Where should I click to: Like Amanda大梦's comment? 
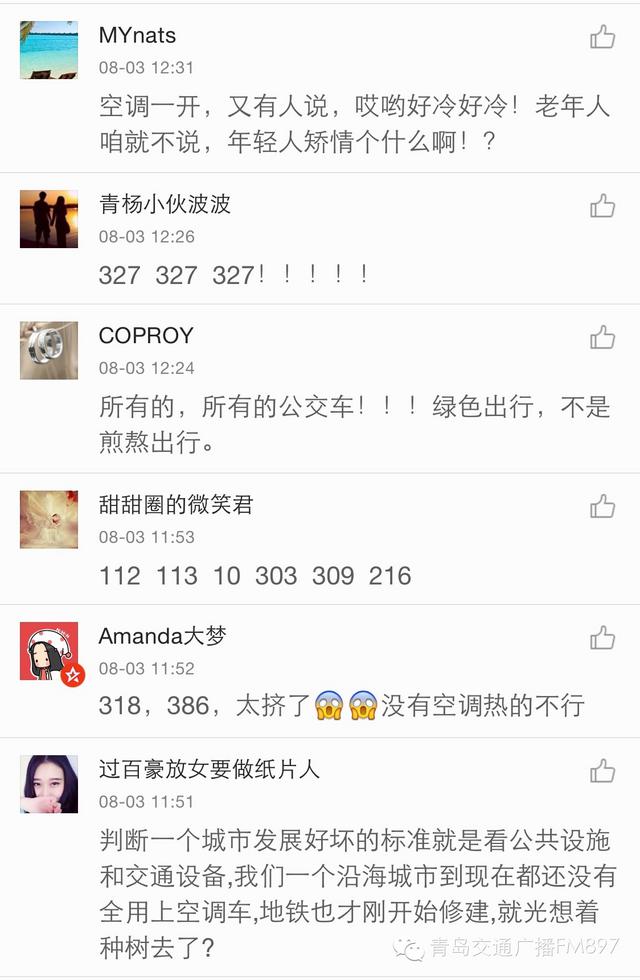(602, 638)
